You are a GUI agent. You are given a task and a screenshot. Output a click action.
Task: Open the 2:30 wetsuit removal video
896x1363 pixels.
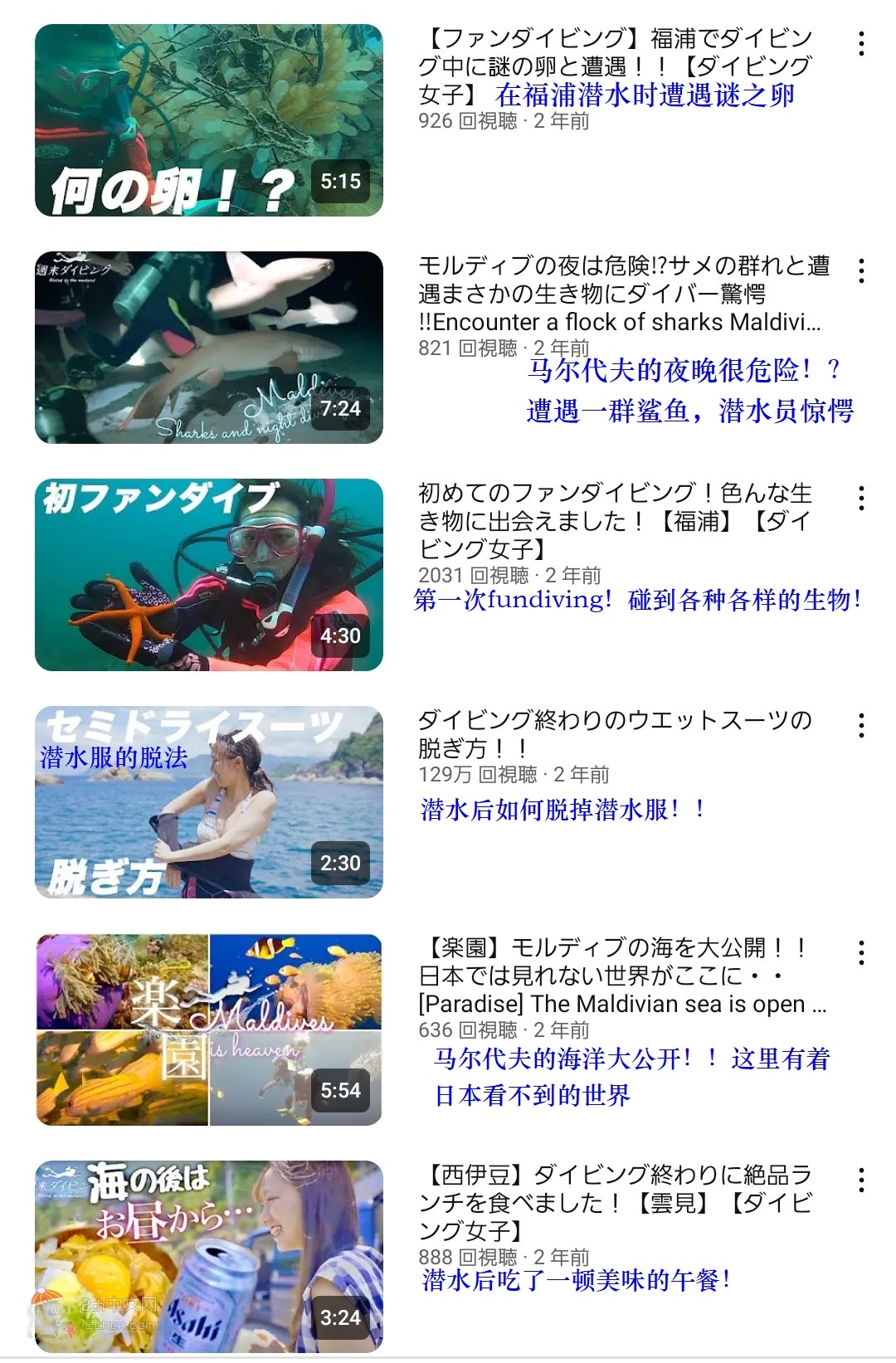[208, 802]
